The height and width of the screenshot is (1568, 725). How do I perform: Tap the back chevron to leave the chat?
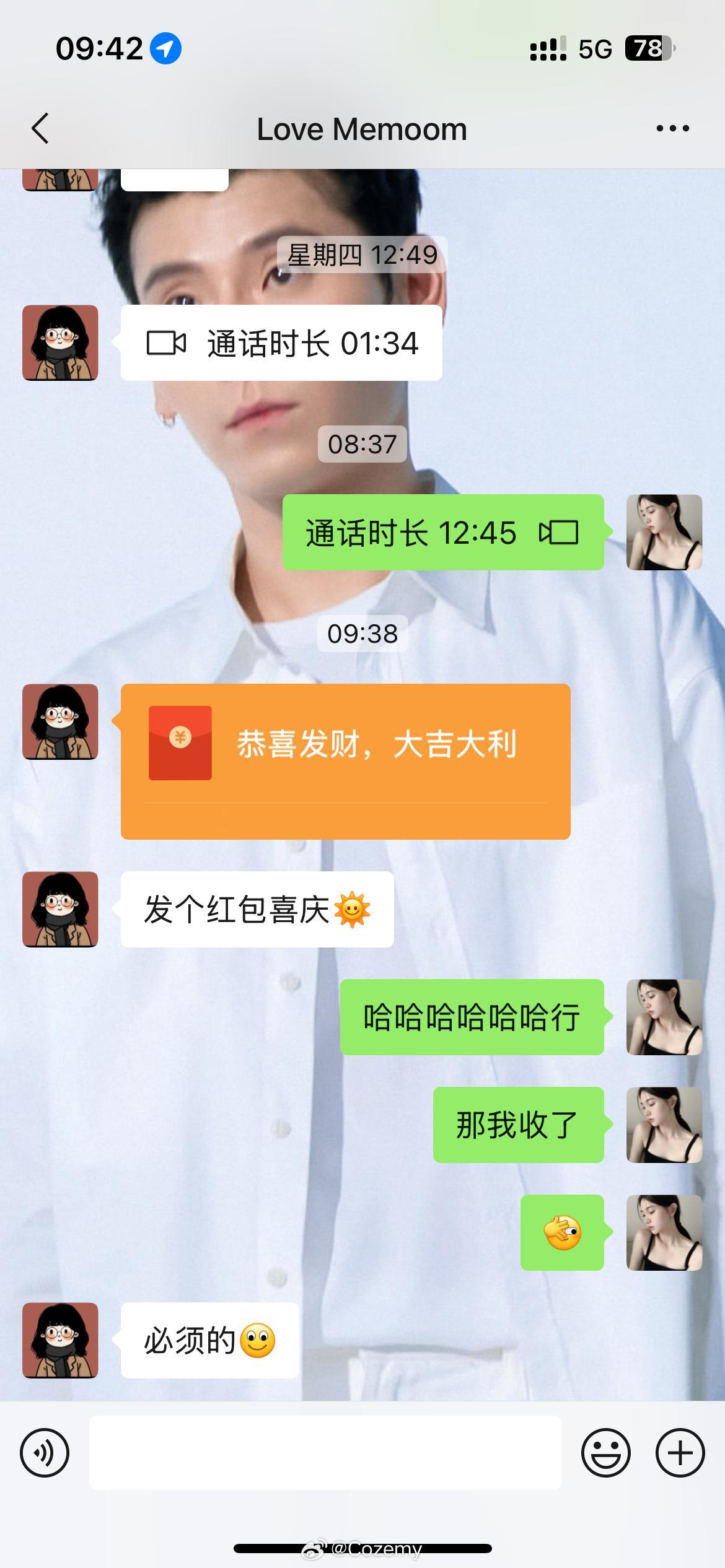click(40, 128)
